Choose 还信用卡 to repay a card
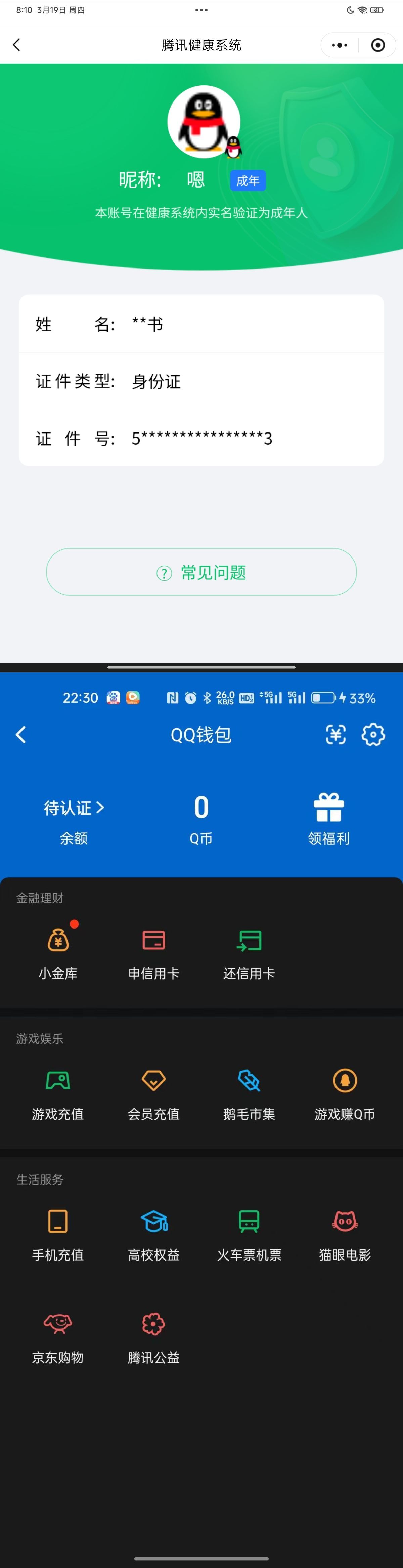Viewport: 403px width, 1568px height. (x=249, y=953)
